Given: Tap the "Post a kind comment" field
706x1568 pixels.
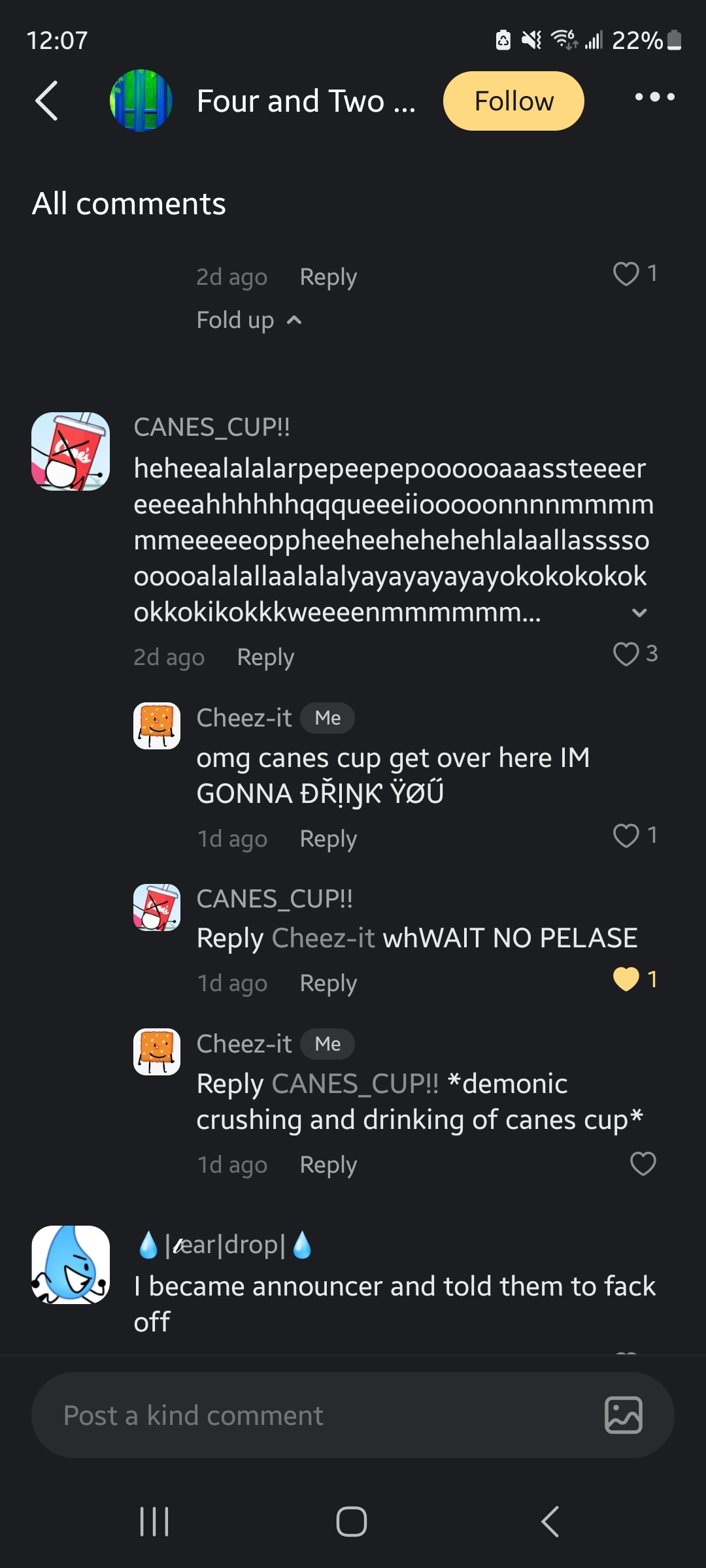Looking at the screenshot, I should click(x=314, y=1415).
